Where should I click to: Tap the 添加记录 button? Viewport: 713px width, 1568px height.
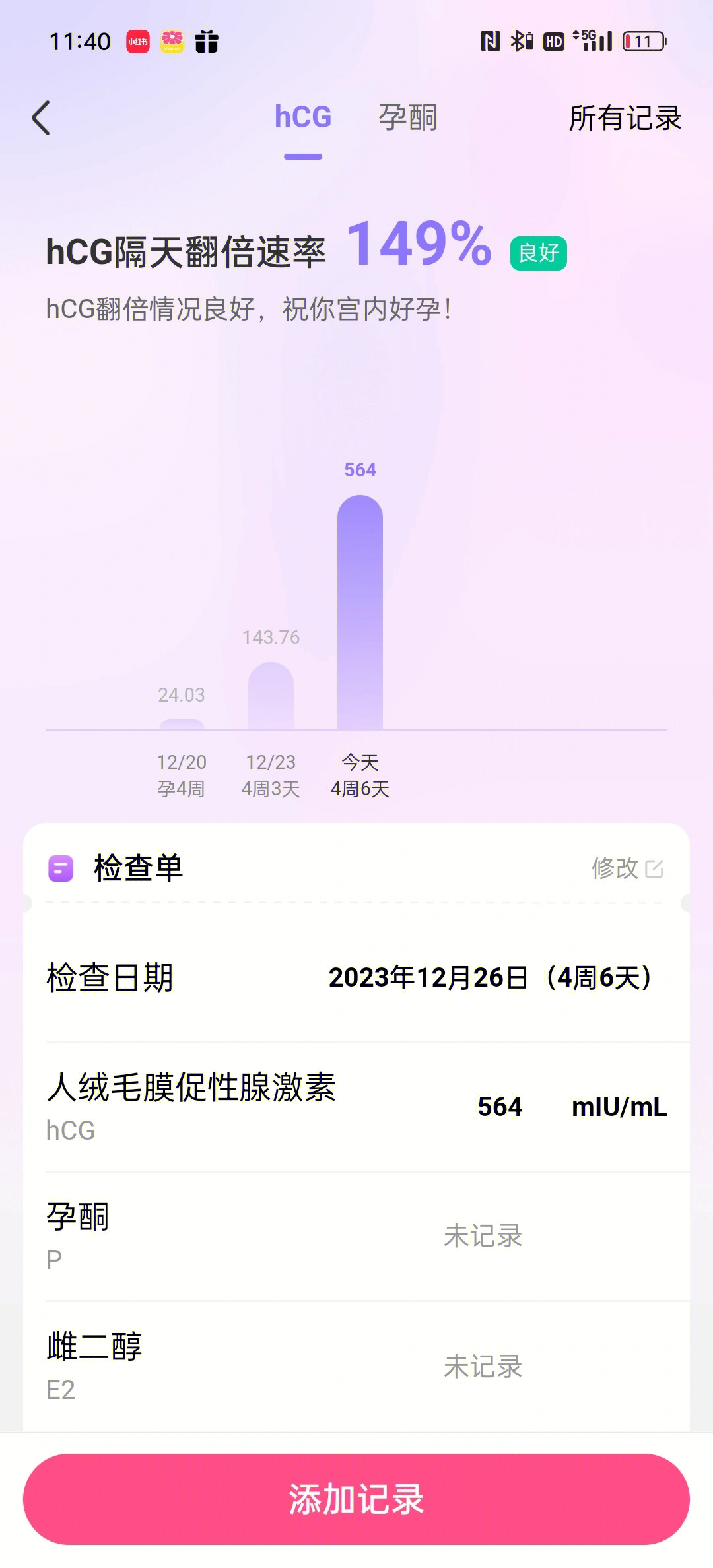click(356, 1499)
